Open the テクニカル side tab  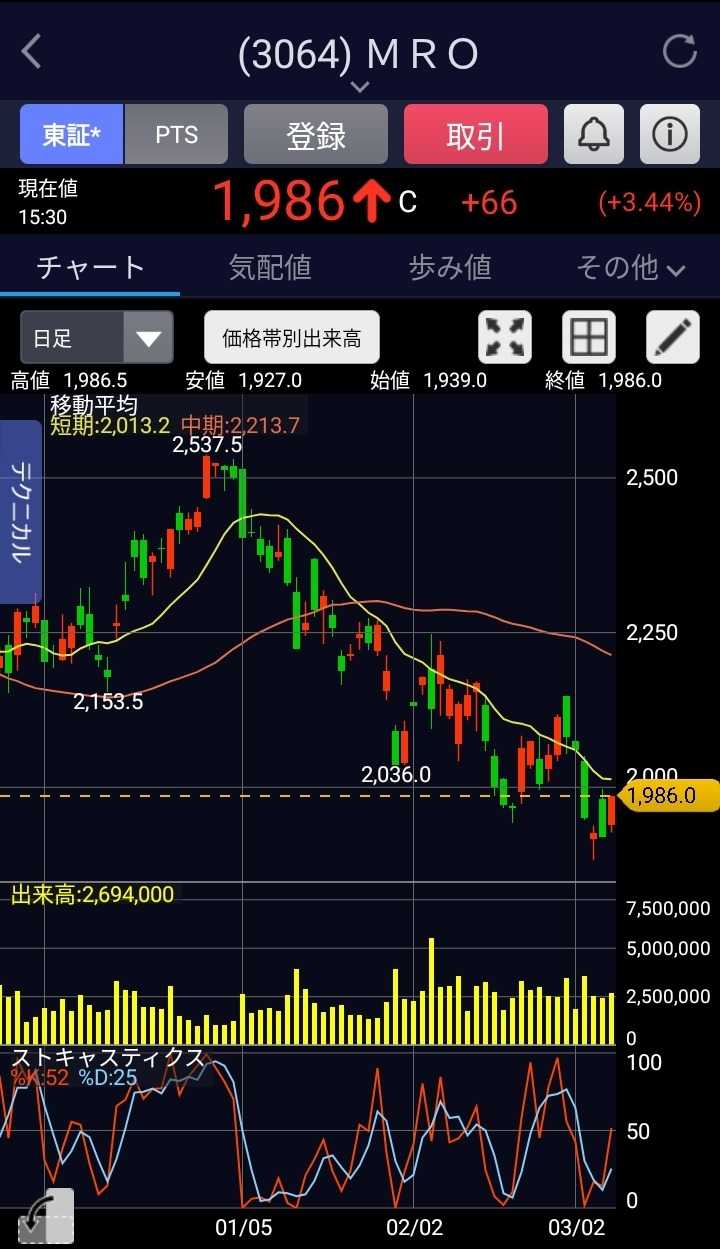pos(20,512)
